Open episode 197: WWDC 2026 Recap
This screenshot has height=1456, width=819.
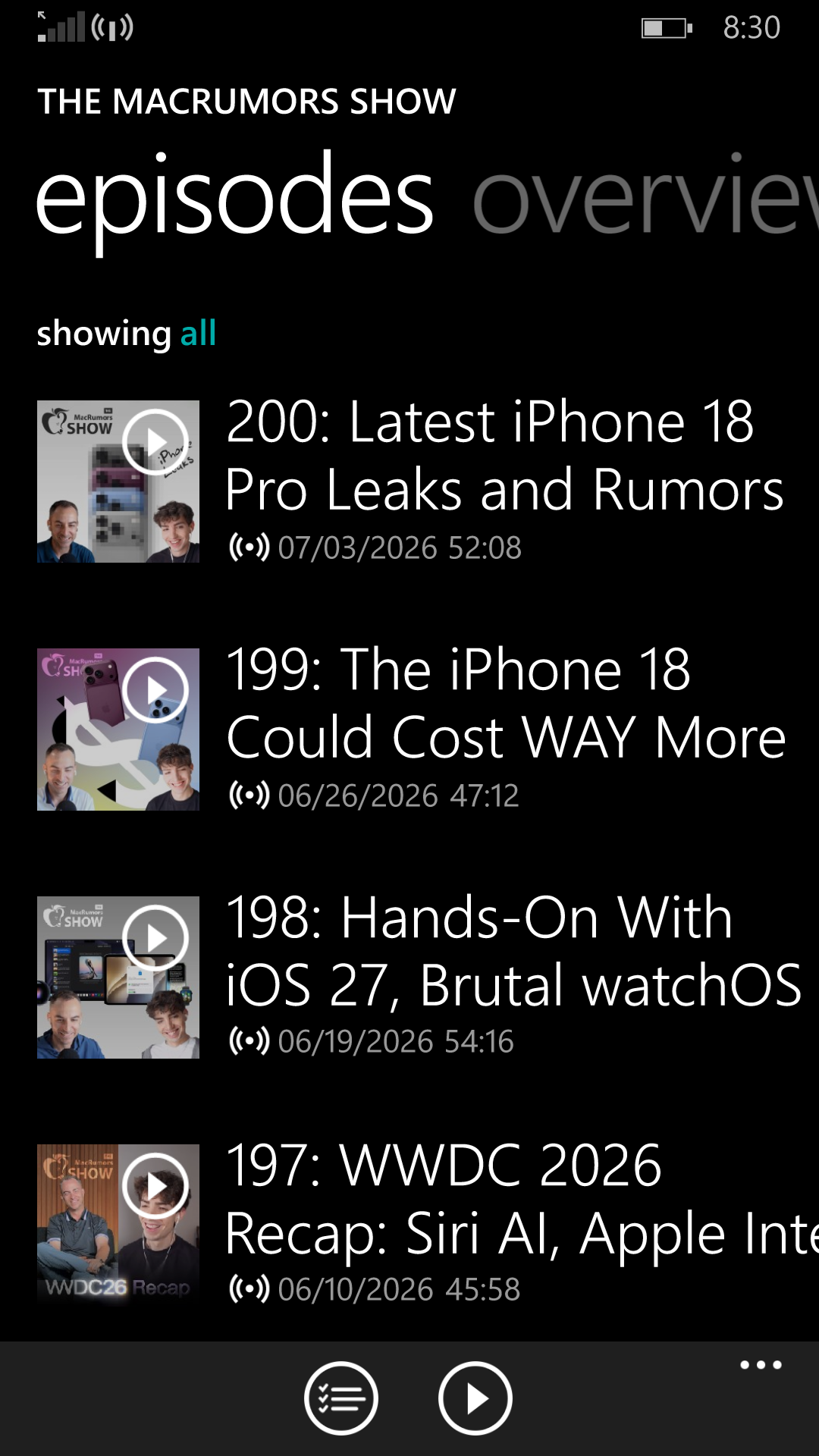coord(522,1200)
